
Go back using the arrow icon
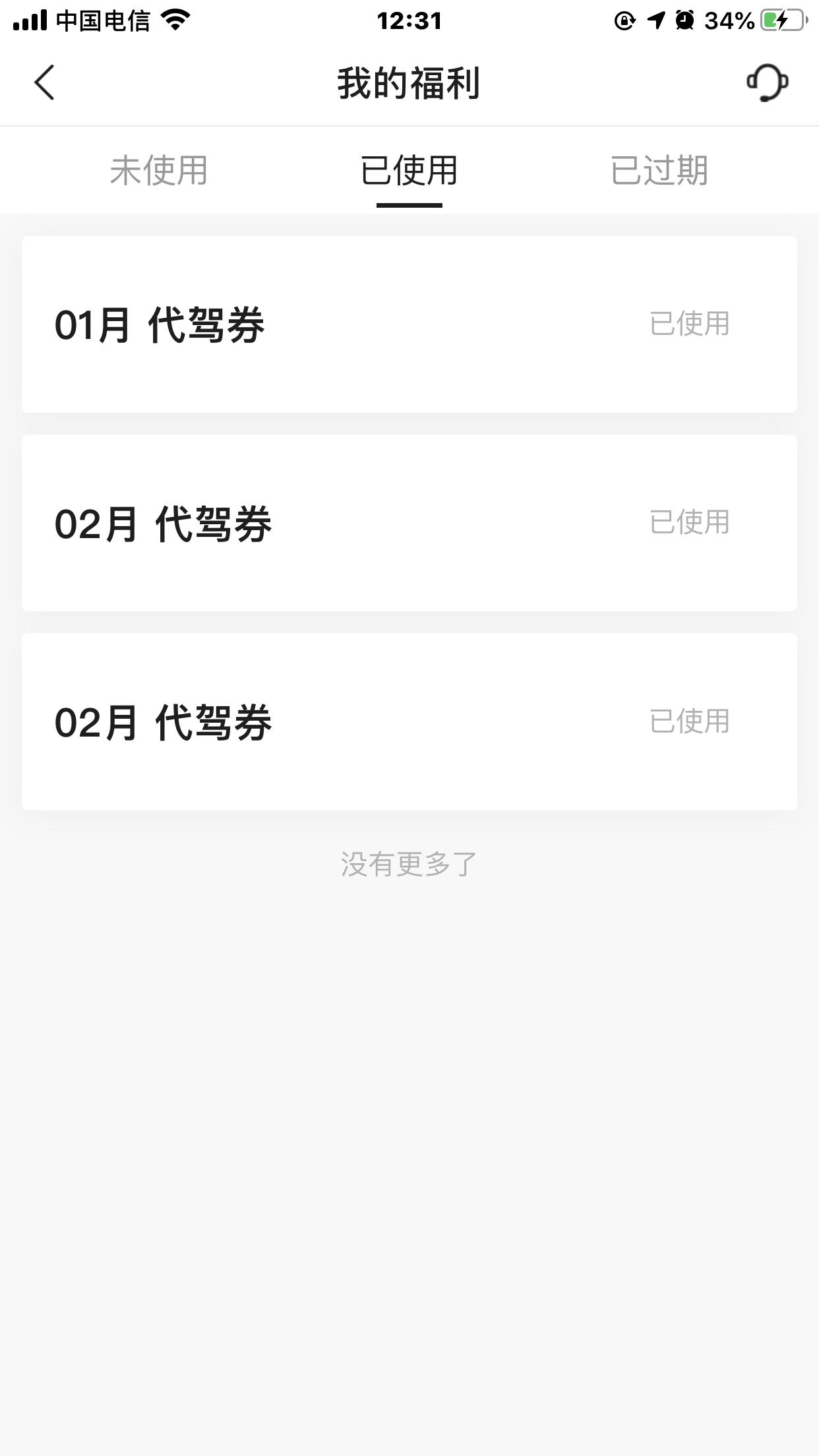point(44,83)
